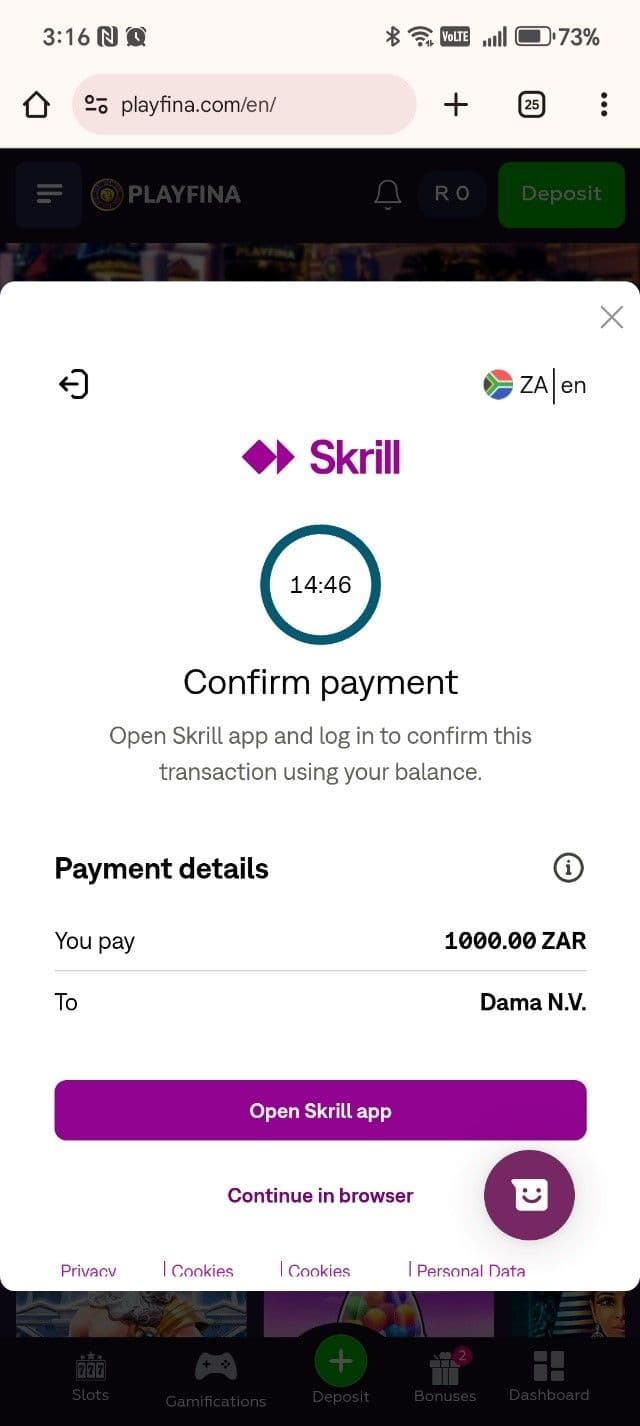Close the Skrill payment dialog
This screenshot has height=1426, width=640.
611,317
